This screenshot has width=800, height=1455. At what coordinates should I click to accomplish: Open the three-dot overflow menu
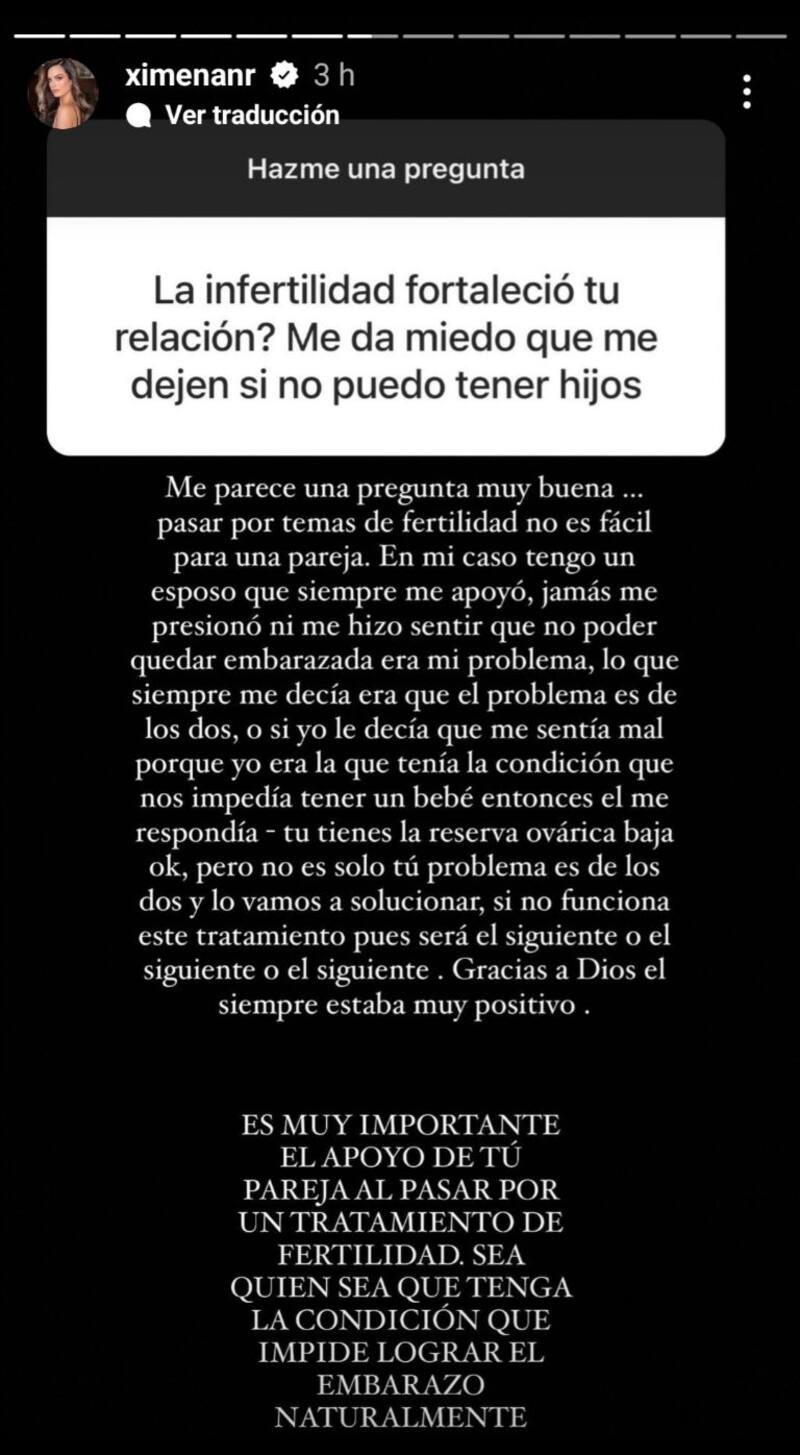coord(746,92)
